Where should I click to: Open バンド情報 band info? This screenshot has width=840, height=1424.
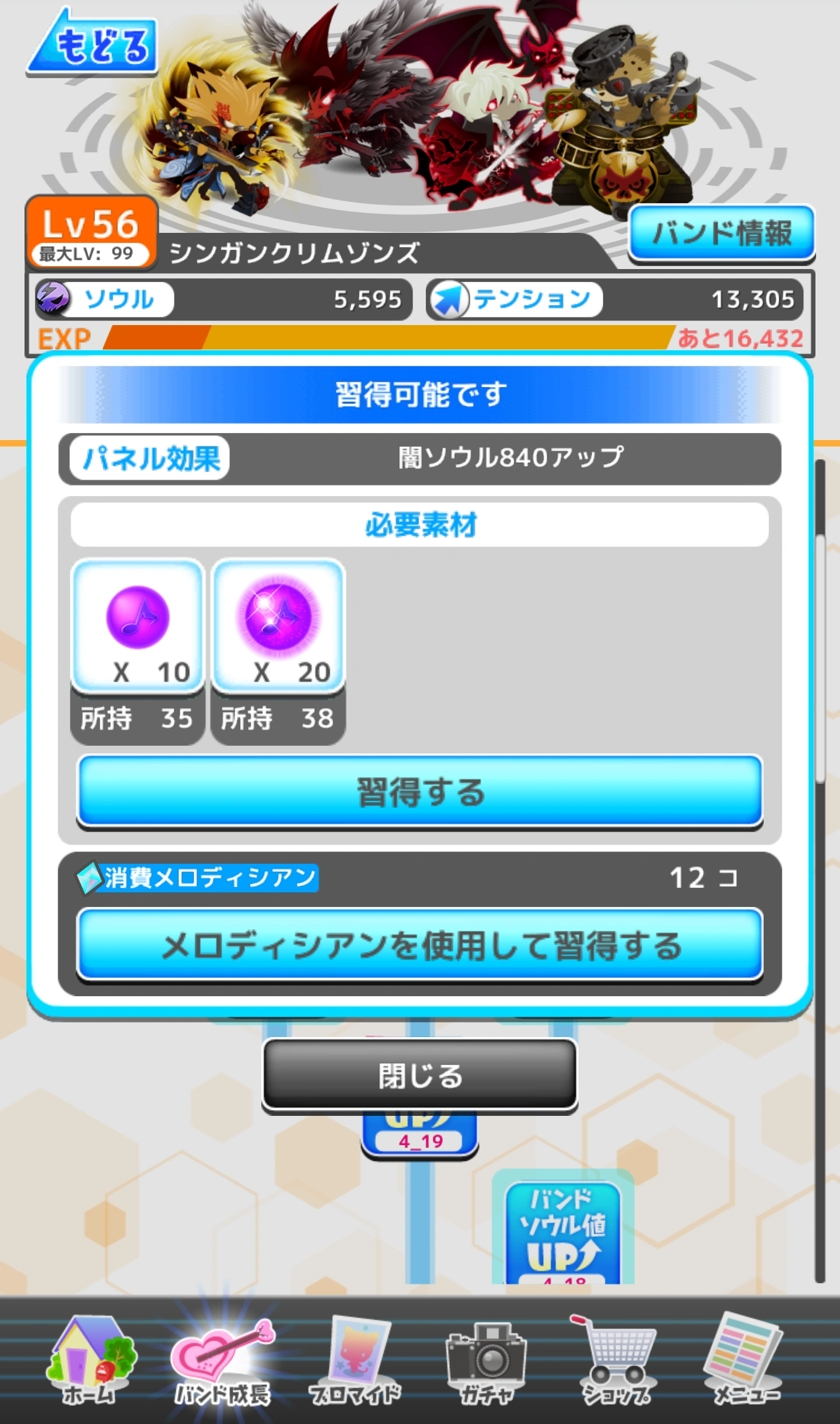(721, 233)
